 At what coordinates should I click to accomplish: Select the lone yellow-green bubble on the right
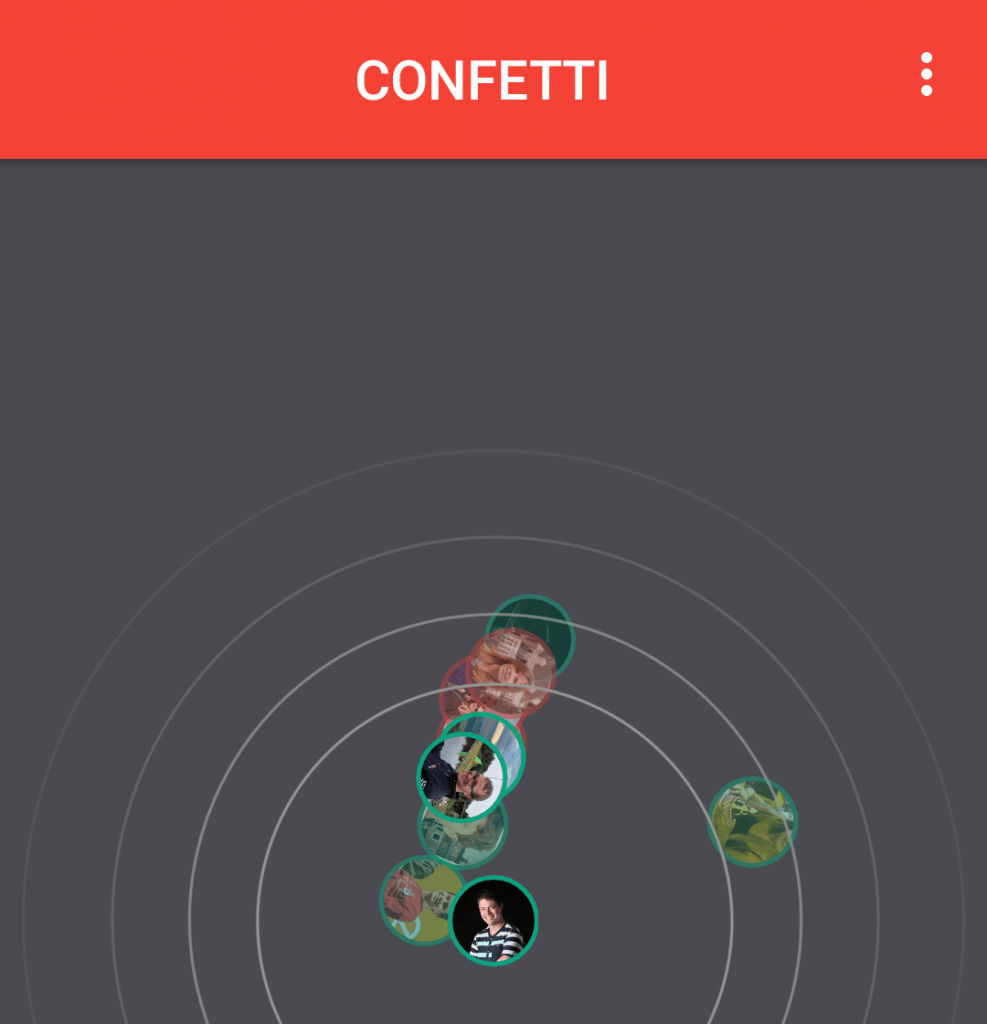[752, 821]
